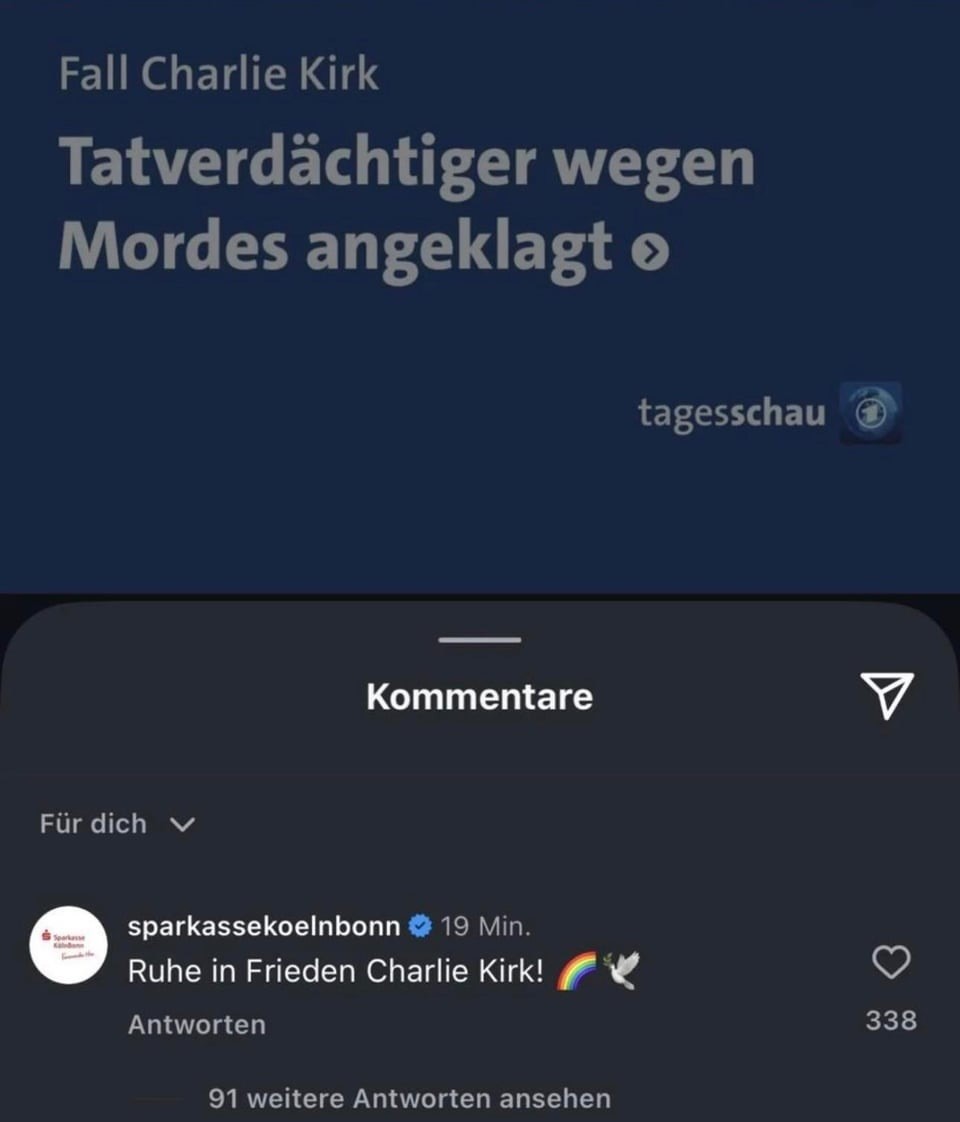This screenshot has height=1122, width=960.
Task: Tap the comments sheet drag handle
Action: coord(480,640)
